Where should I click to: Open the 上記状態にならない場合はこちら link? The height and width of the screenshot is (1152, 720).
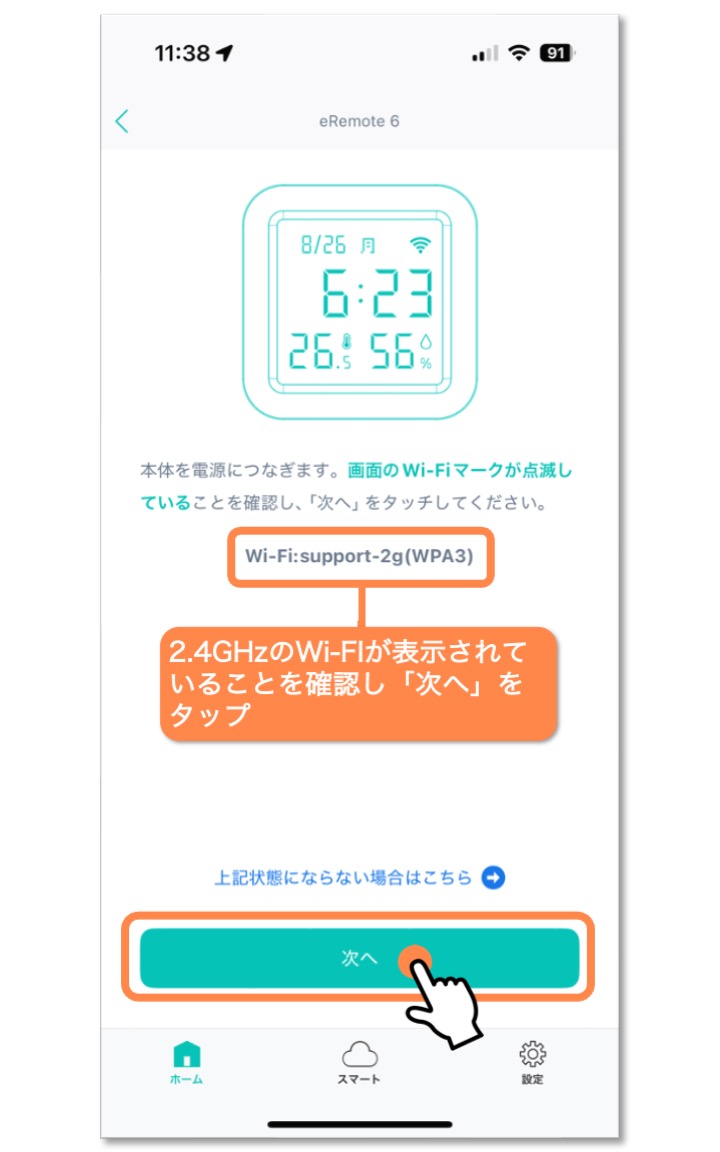click(x=359, y=878)
